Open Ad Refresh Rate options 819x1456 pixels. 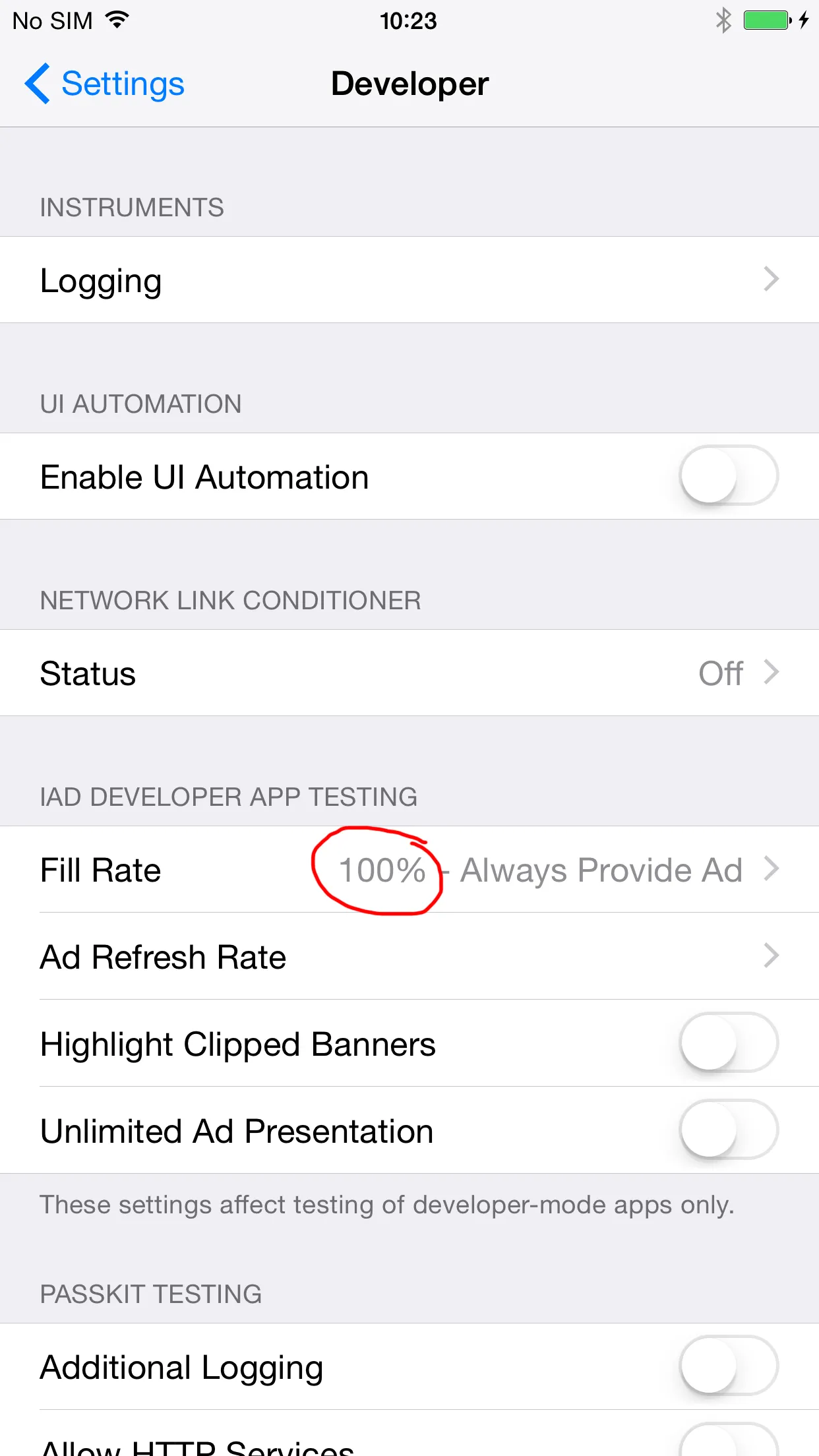point(409,956)
